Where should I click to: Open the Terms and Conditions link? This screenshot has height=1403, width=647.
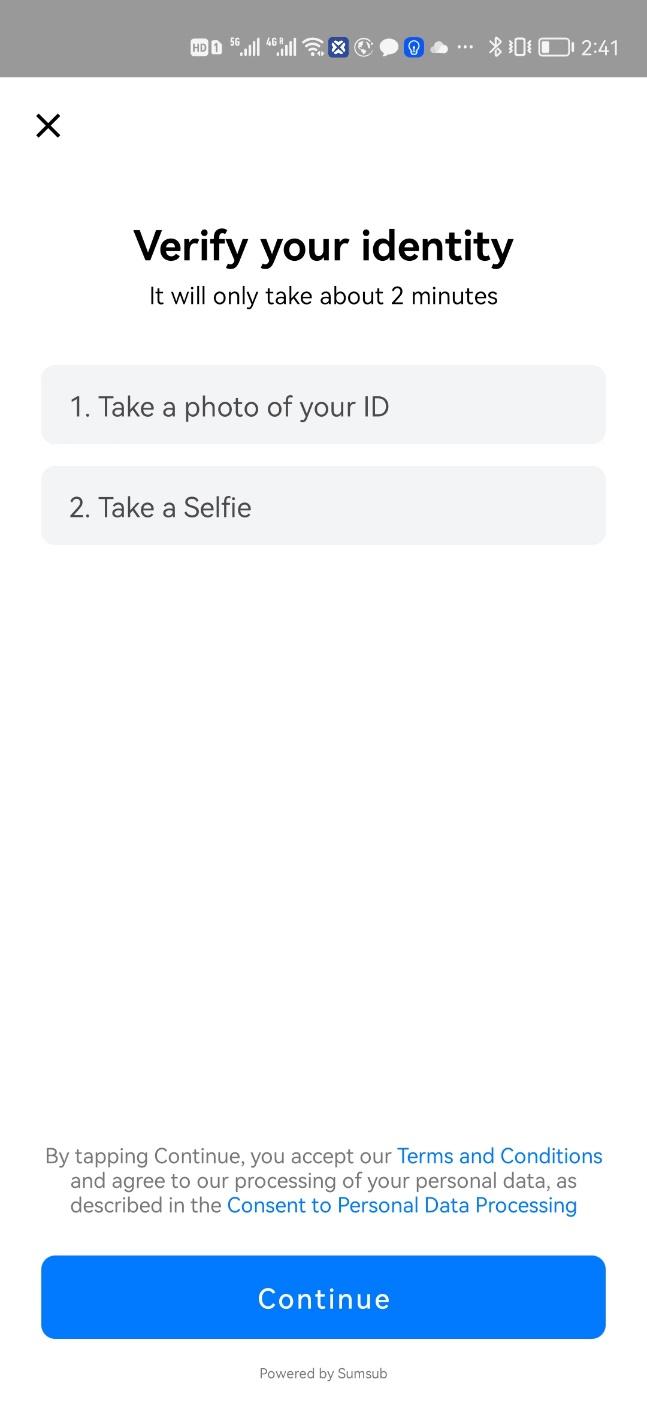(499, 1156)
